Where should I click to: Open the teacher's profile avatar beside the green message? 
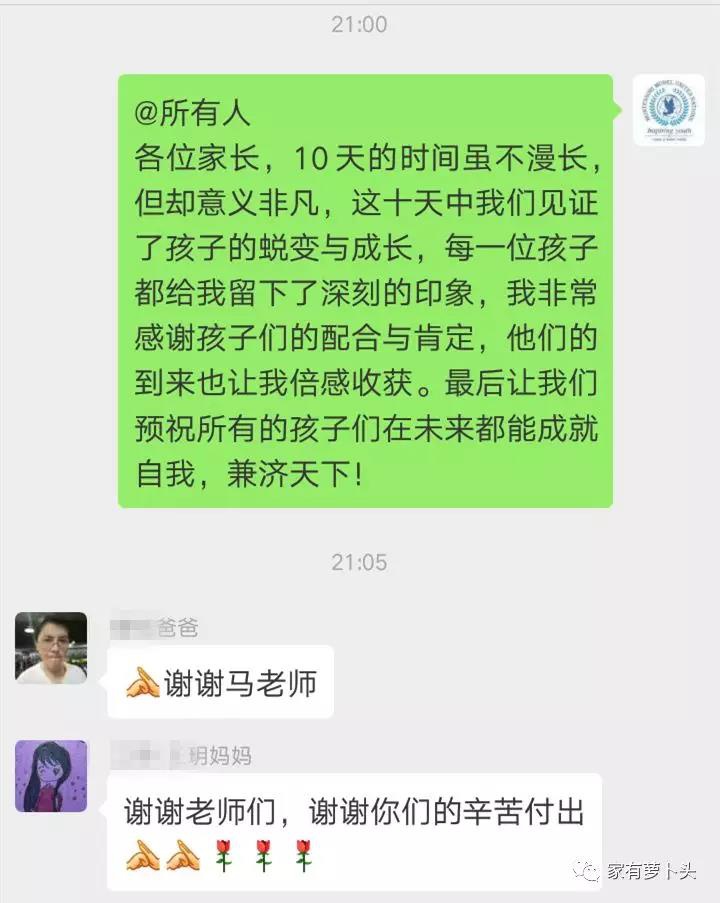coord(668,110)
